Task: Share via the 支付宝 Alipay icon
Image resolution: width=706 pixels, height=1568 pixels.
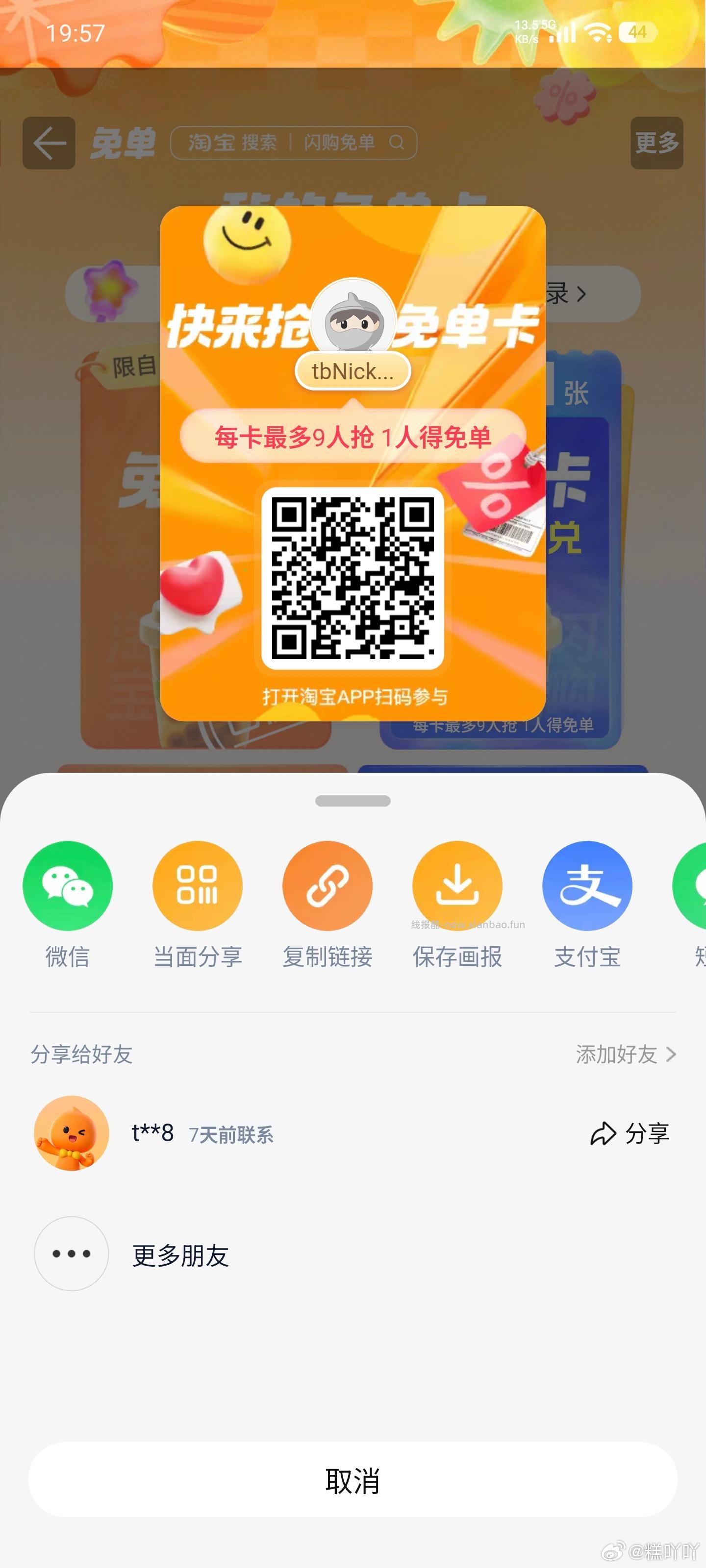Action: coord(587,886)
